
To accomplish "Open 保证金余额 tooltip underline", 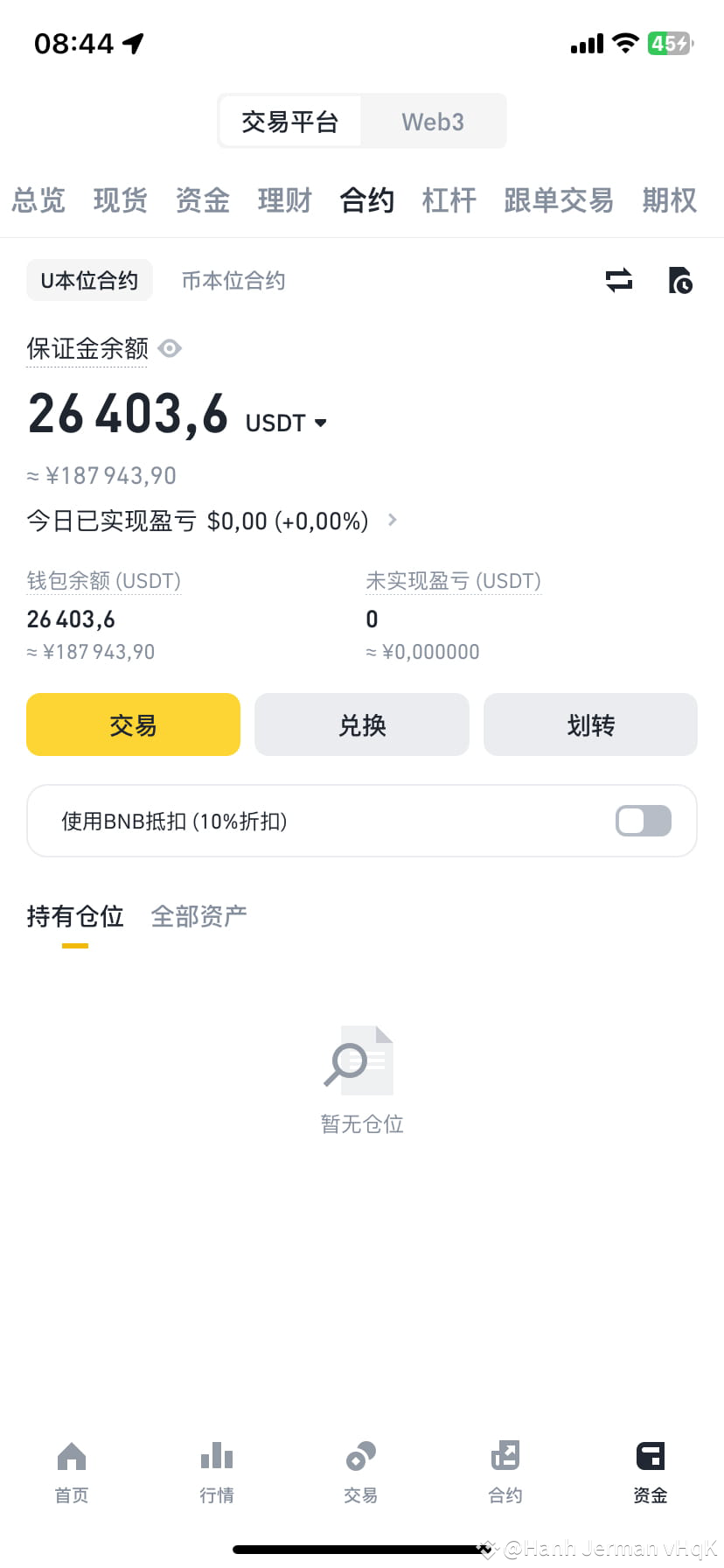I will coord(87,348).
